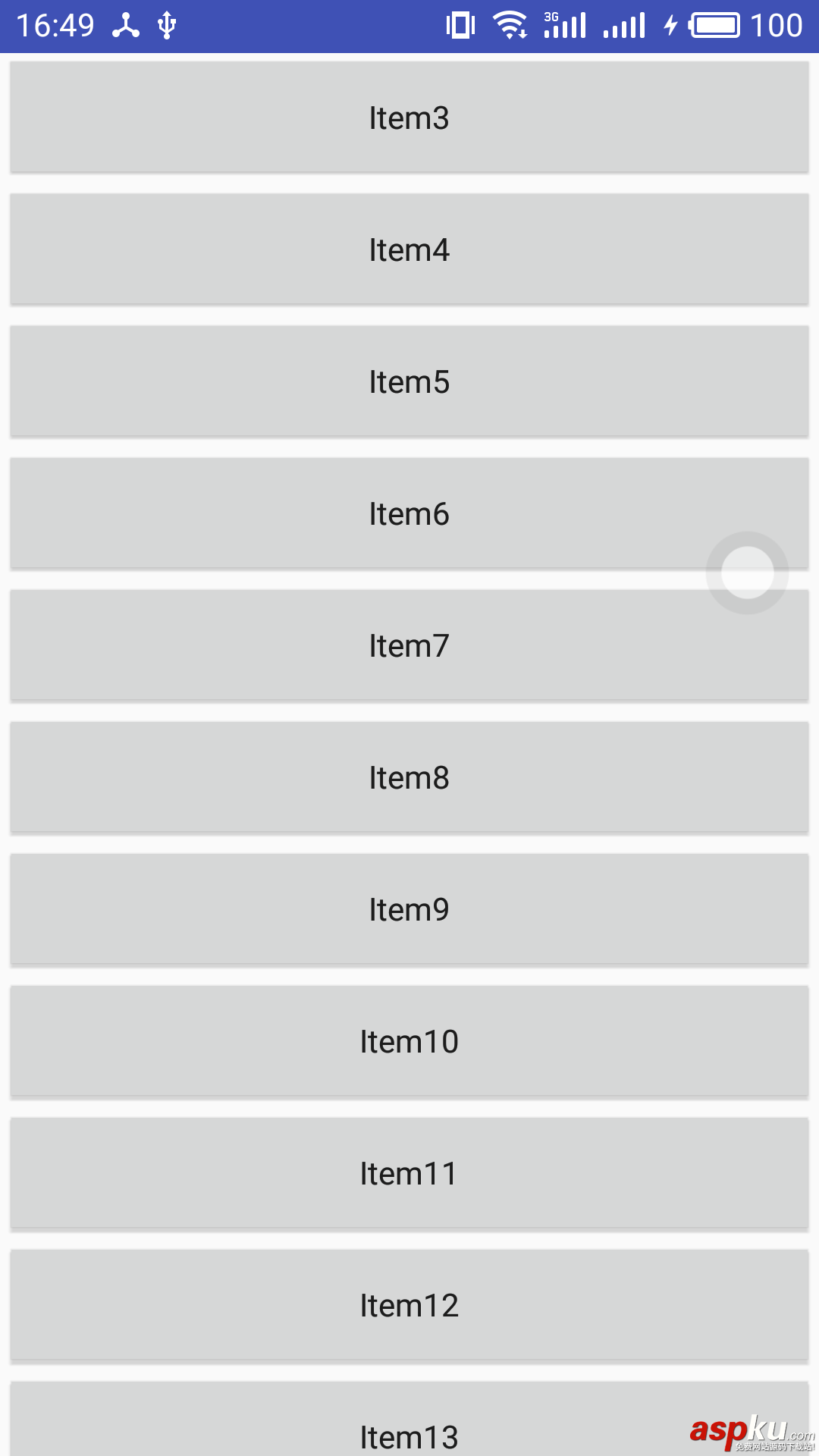Select Item10 in the list

(x=409, y=1041)
